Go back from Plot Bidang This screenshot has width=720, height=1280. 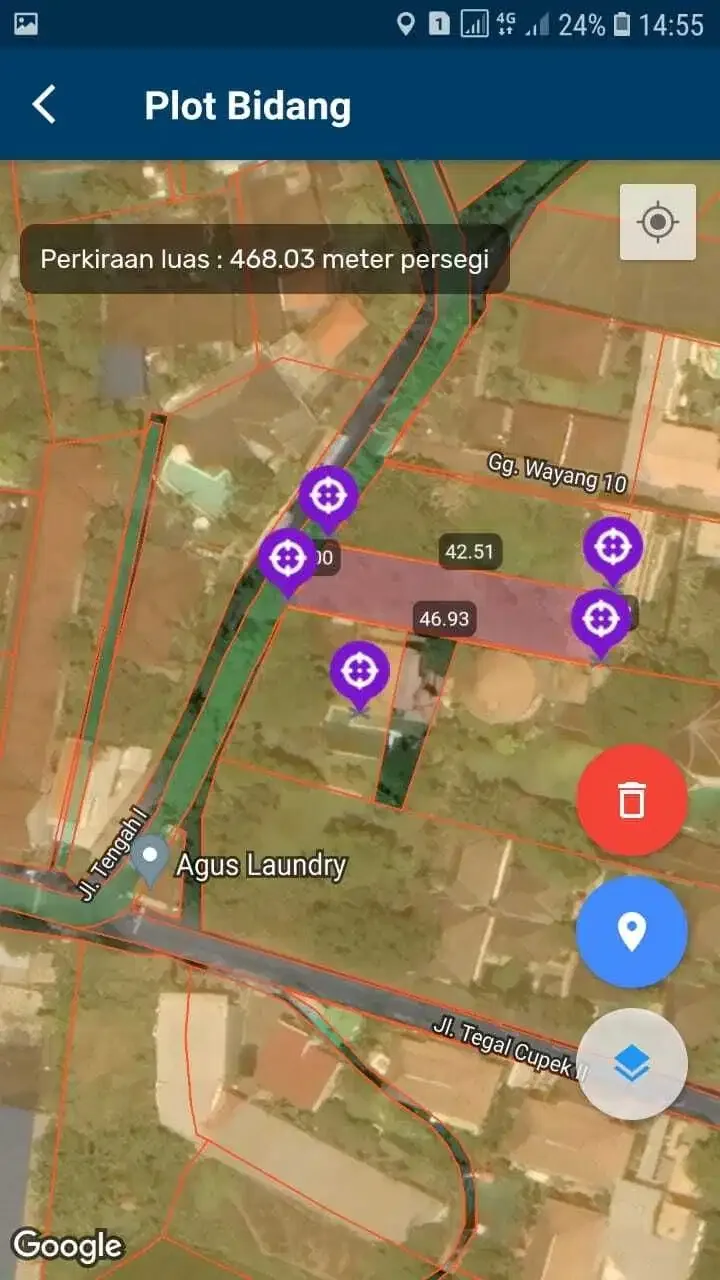click(44, 105)
